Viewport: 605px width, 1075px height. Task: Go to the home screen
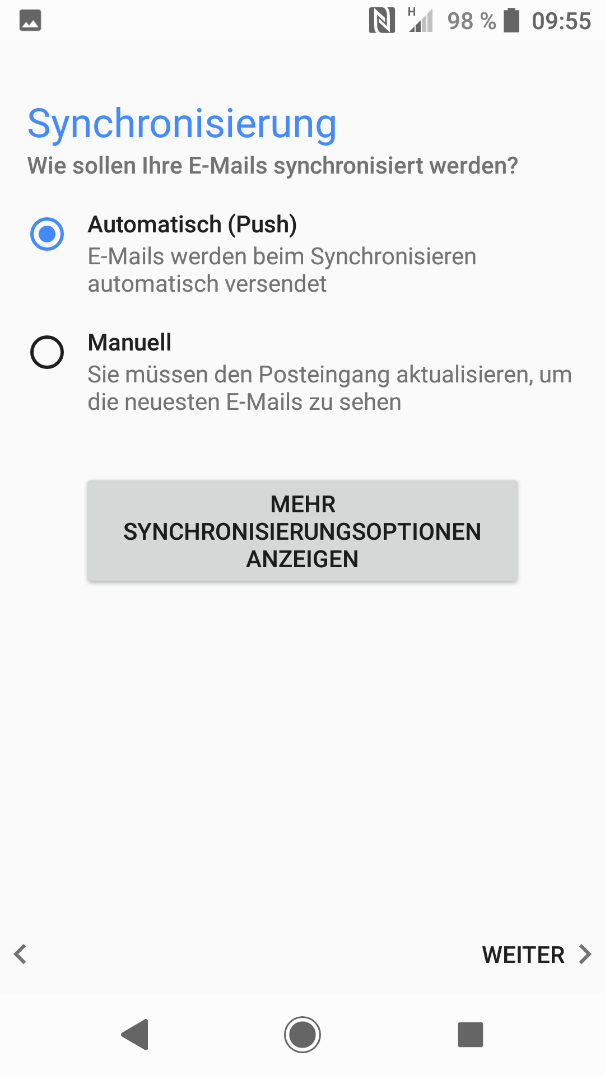[x=302, y=1034]
